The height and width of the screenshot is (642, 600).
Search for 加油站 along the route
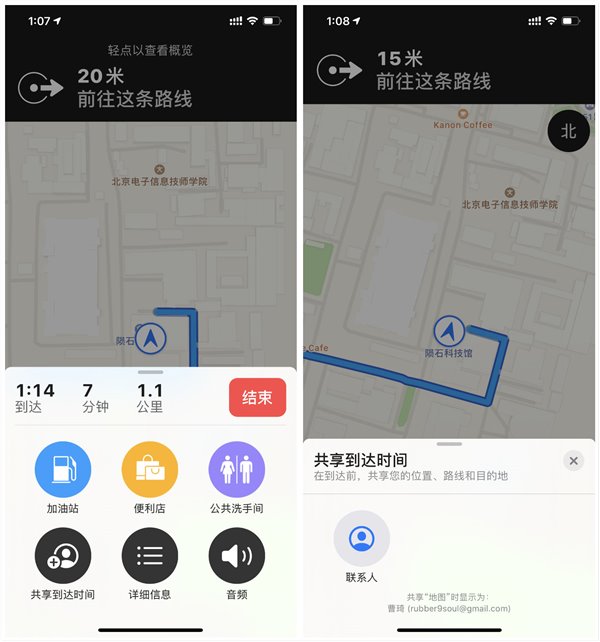(62, 469)
